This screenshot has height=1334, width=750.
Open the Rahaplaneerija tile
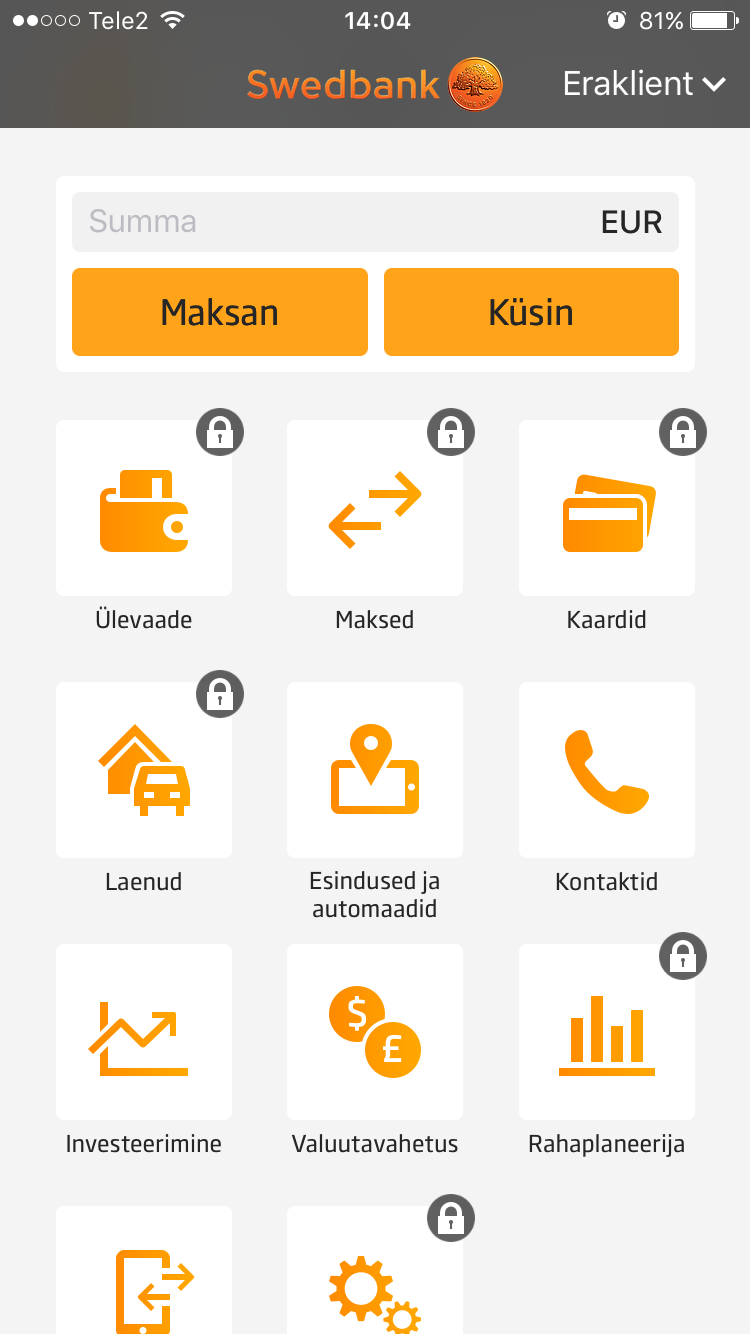(606, 1032)
